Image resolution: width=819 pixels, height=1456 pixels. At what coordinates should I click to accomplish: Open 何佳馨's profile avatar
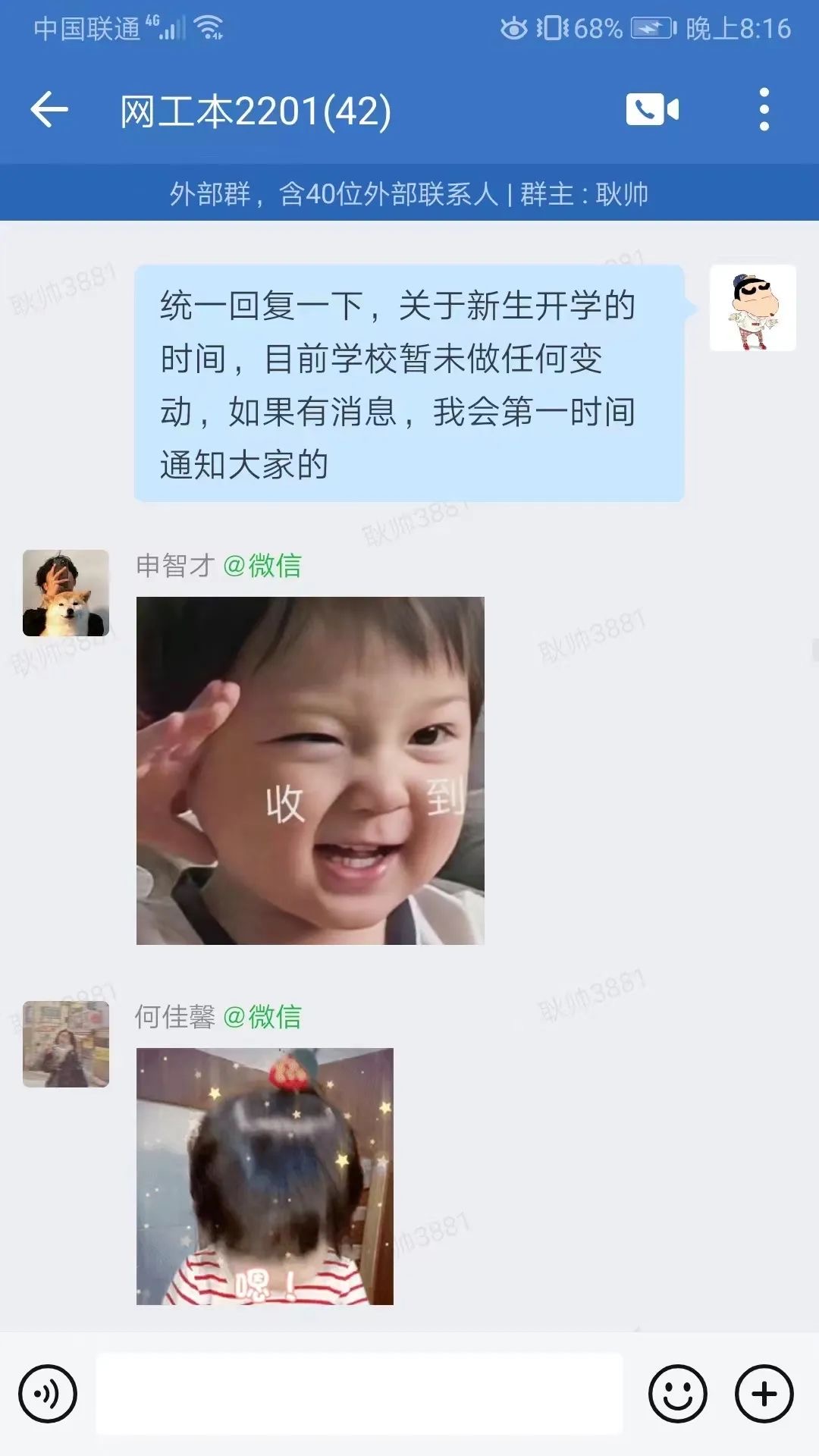[x=66, y=1044]
